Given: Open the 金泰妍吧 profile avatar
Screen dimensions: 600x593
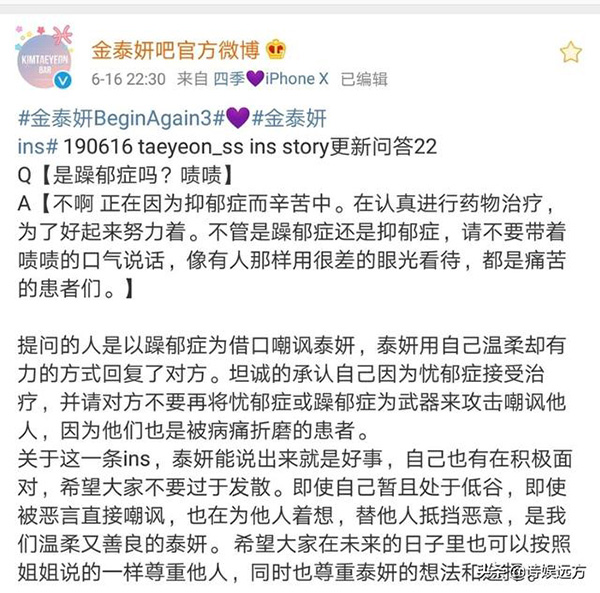Looking at the screenshot, I should 47,57.
